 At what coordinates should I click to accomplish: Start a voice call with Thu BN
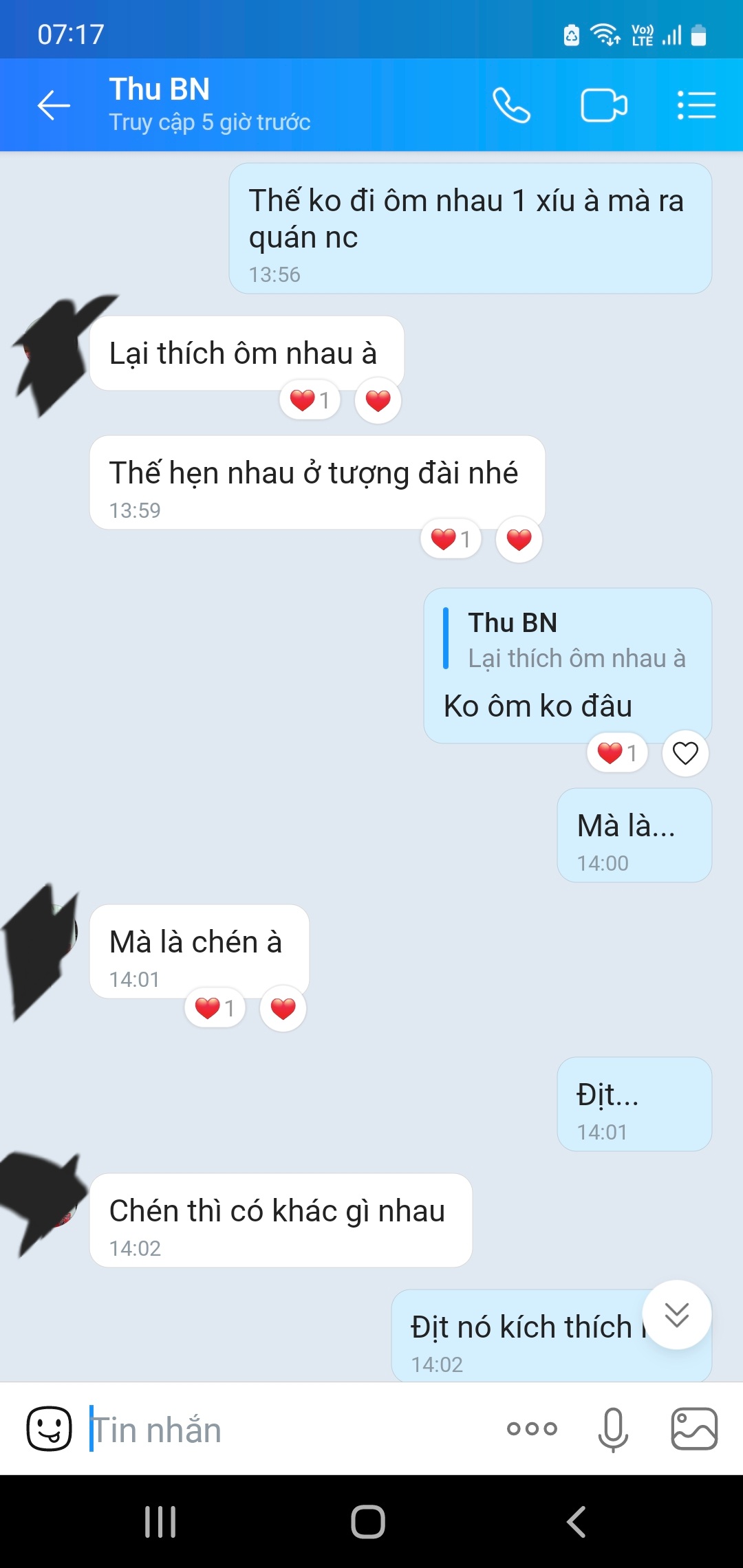pos(511,105)
